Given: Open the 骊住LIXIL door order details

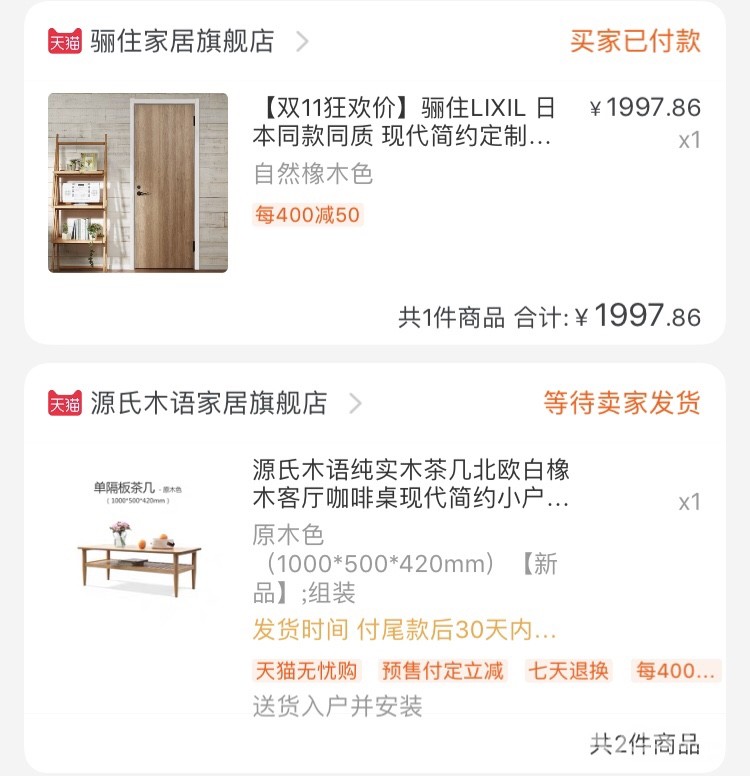Looking at the screenshot, I should pos(404,121).
